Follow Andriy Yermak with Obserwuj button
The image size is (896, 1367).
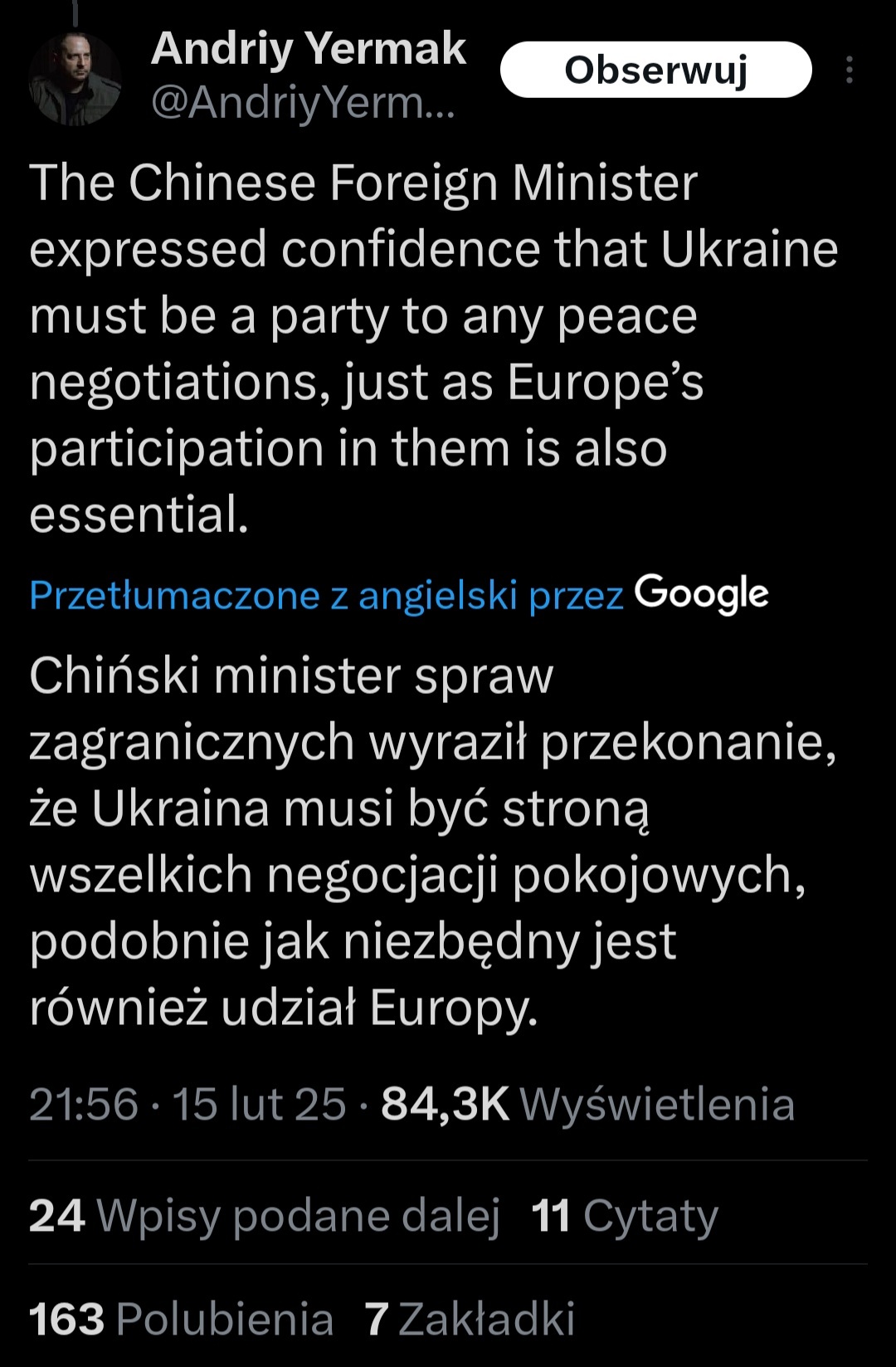pyautogui.click(x=655, y=70)
